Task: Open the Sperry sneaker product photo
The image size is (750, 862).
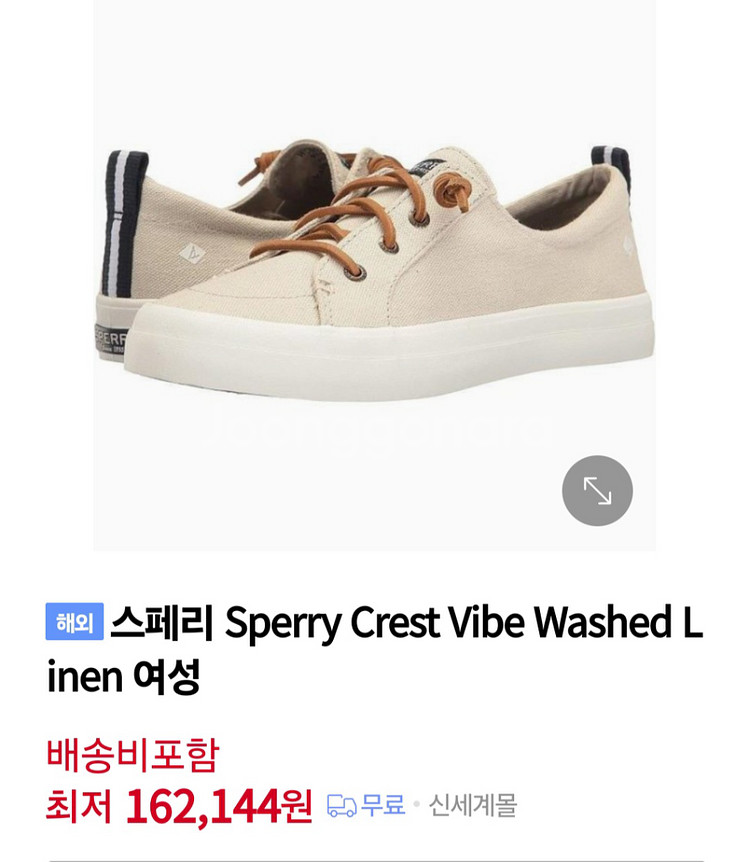Action: (374, 270)
